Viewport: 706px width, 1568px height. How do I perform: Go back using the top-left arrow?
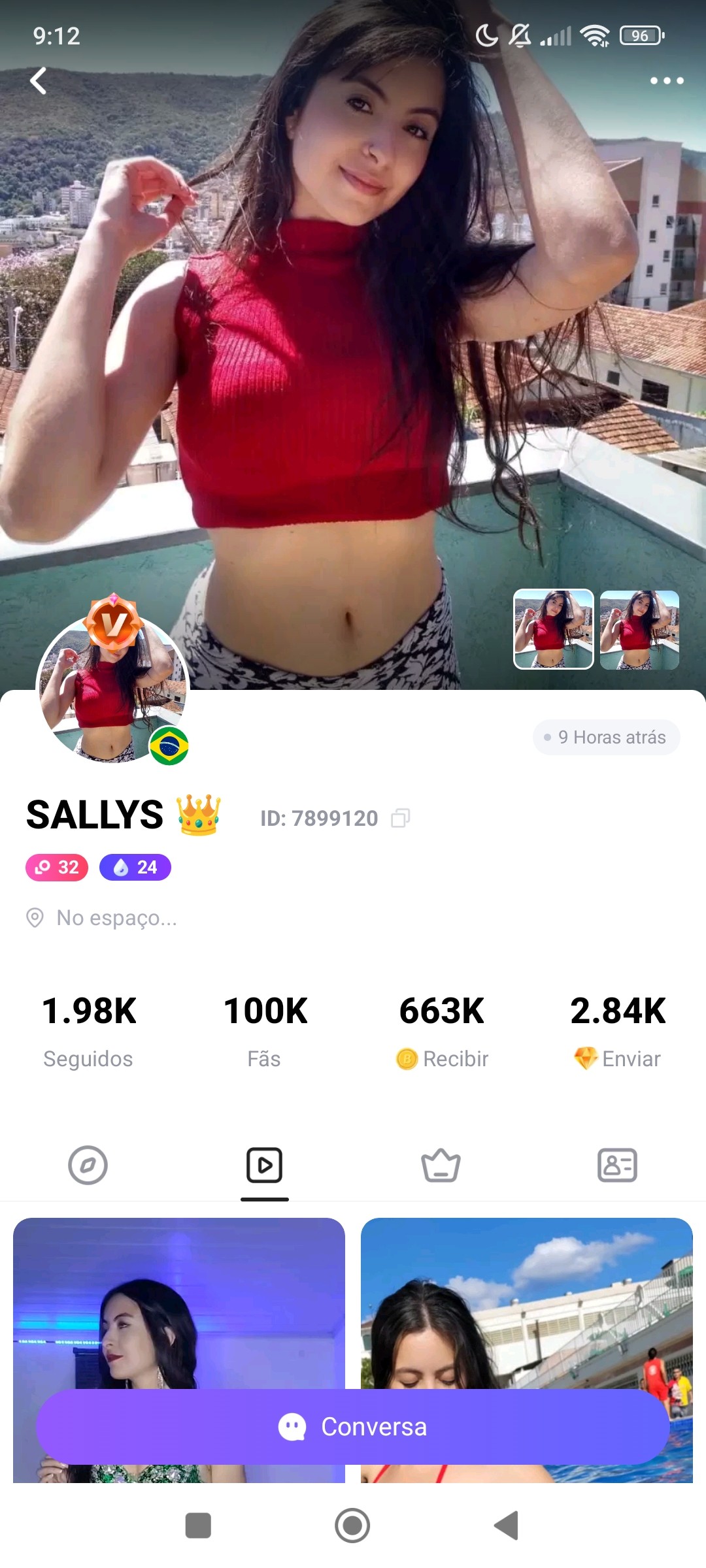(39, 81)
